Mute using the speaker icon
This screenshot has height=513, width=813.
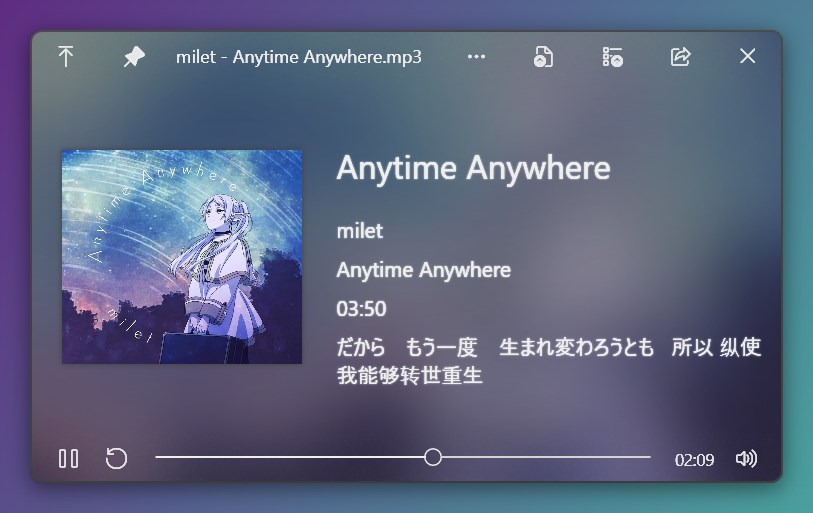[x=746, y=458]
